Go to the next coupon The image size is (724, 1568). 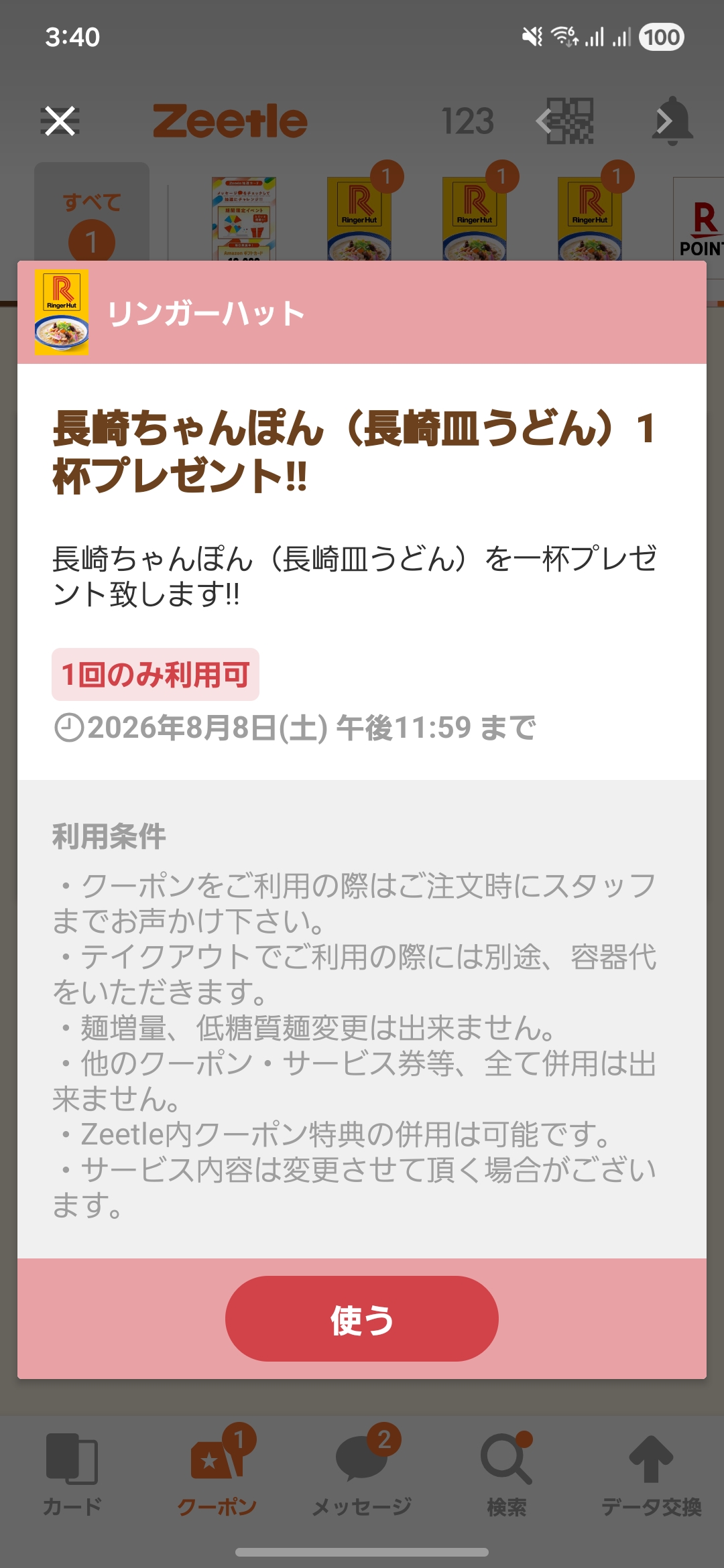(664, 121)
